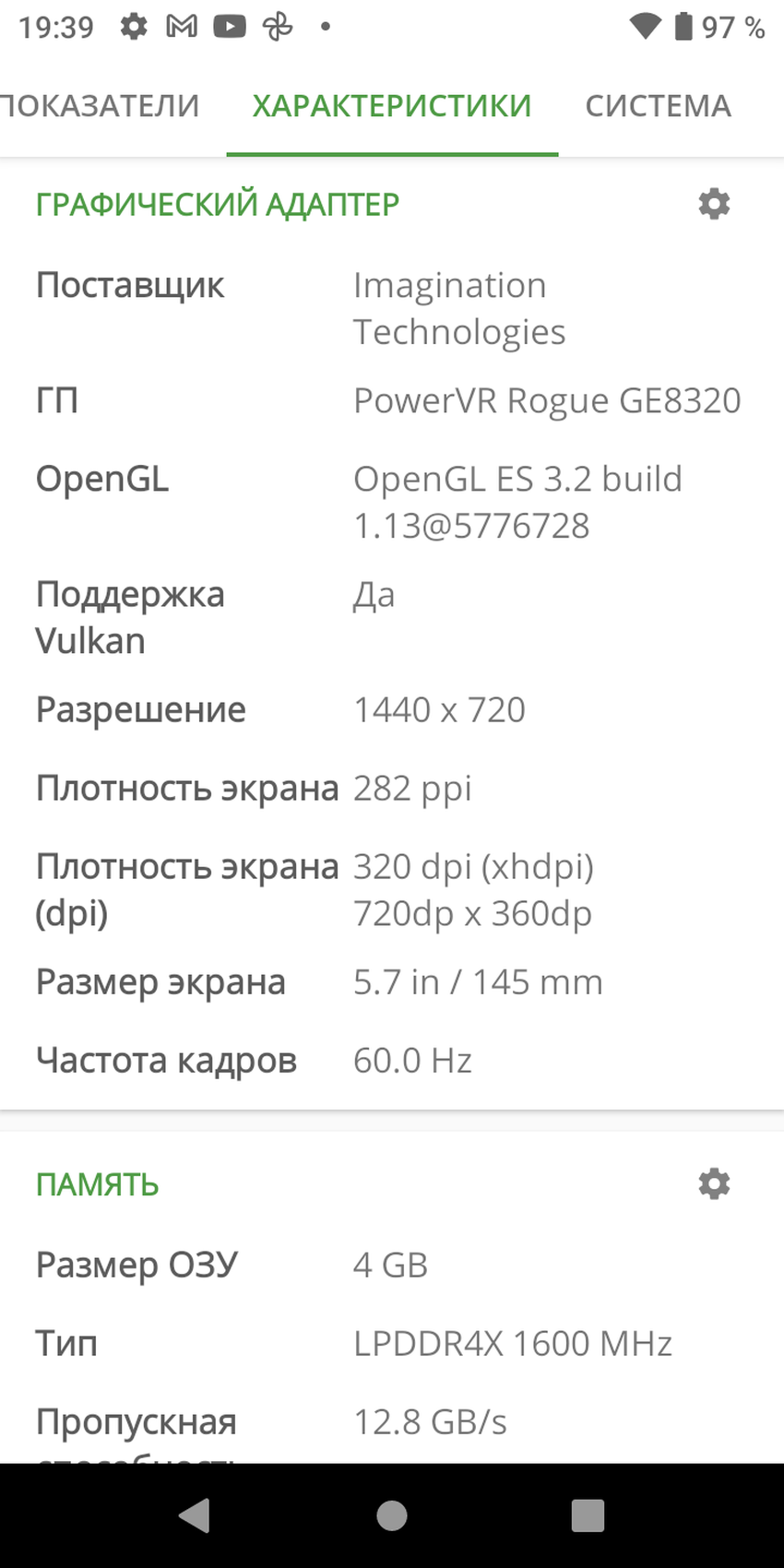This screenshot has width=784, height=1568.
Task: Return to the home screen
Action: (x=392, y=1515)
